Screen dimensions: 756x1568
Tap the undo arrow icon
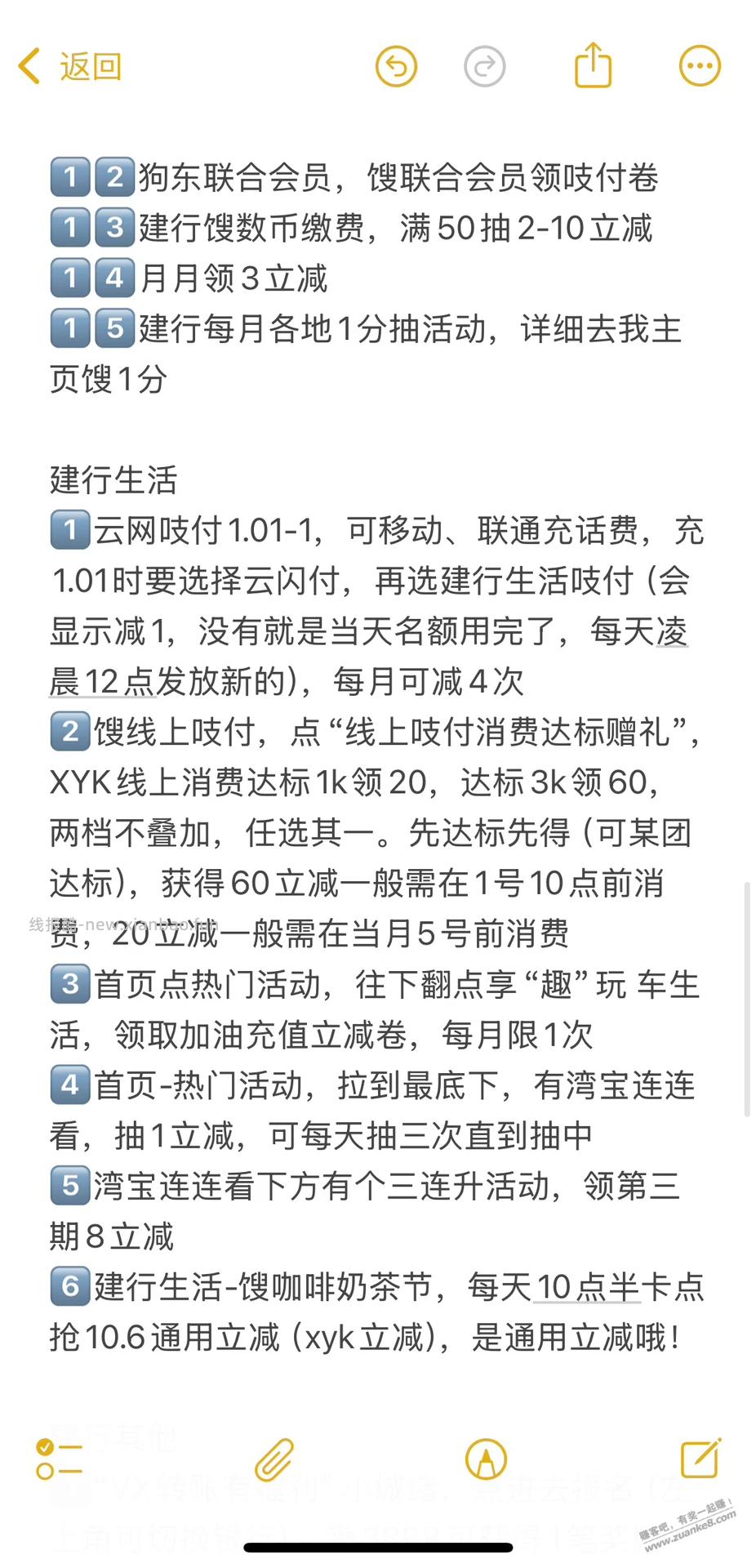coord(397,65)
